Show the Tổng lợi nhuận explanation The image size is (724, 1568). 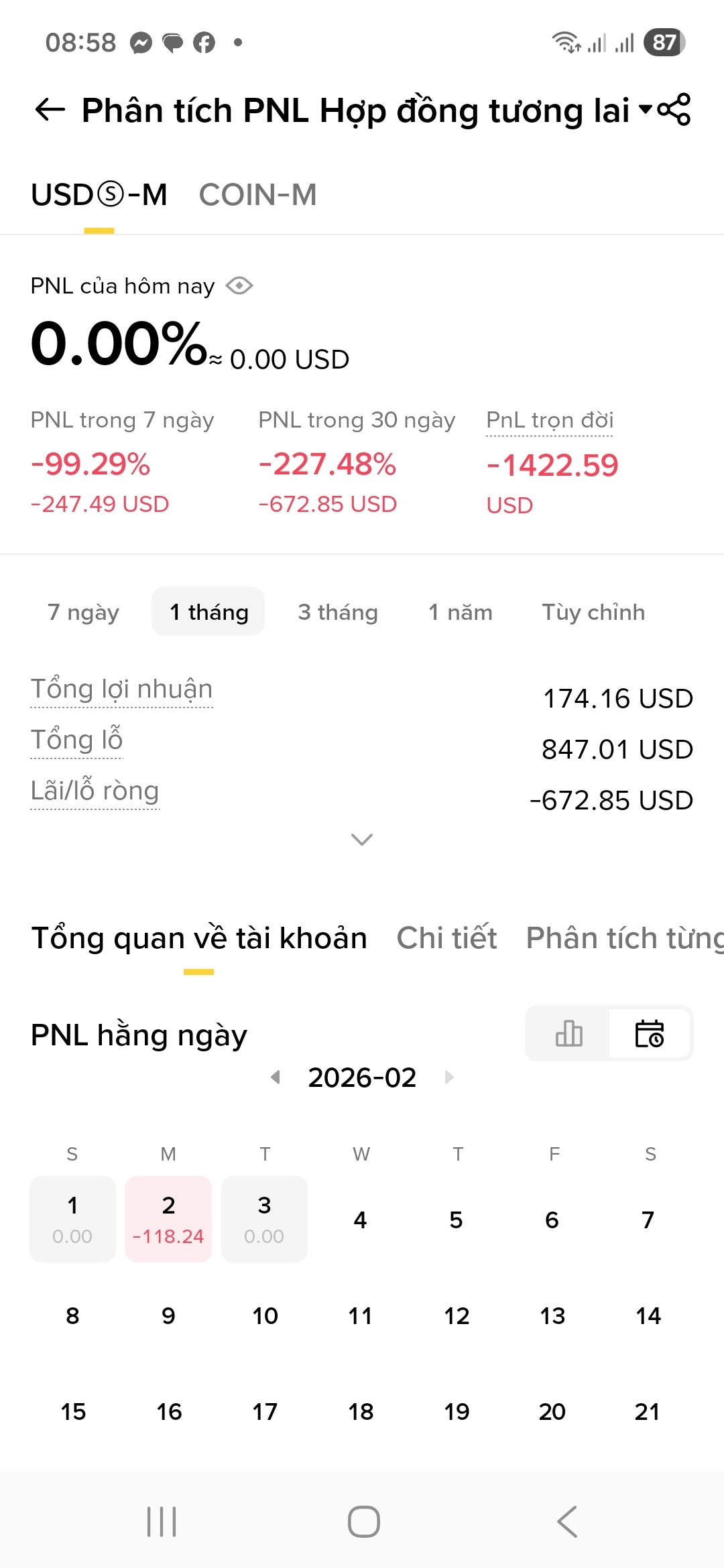click(x=121, y=689)
